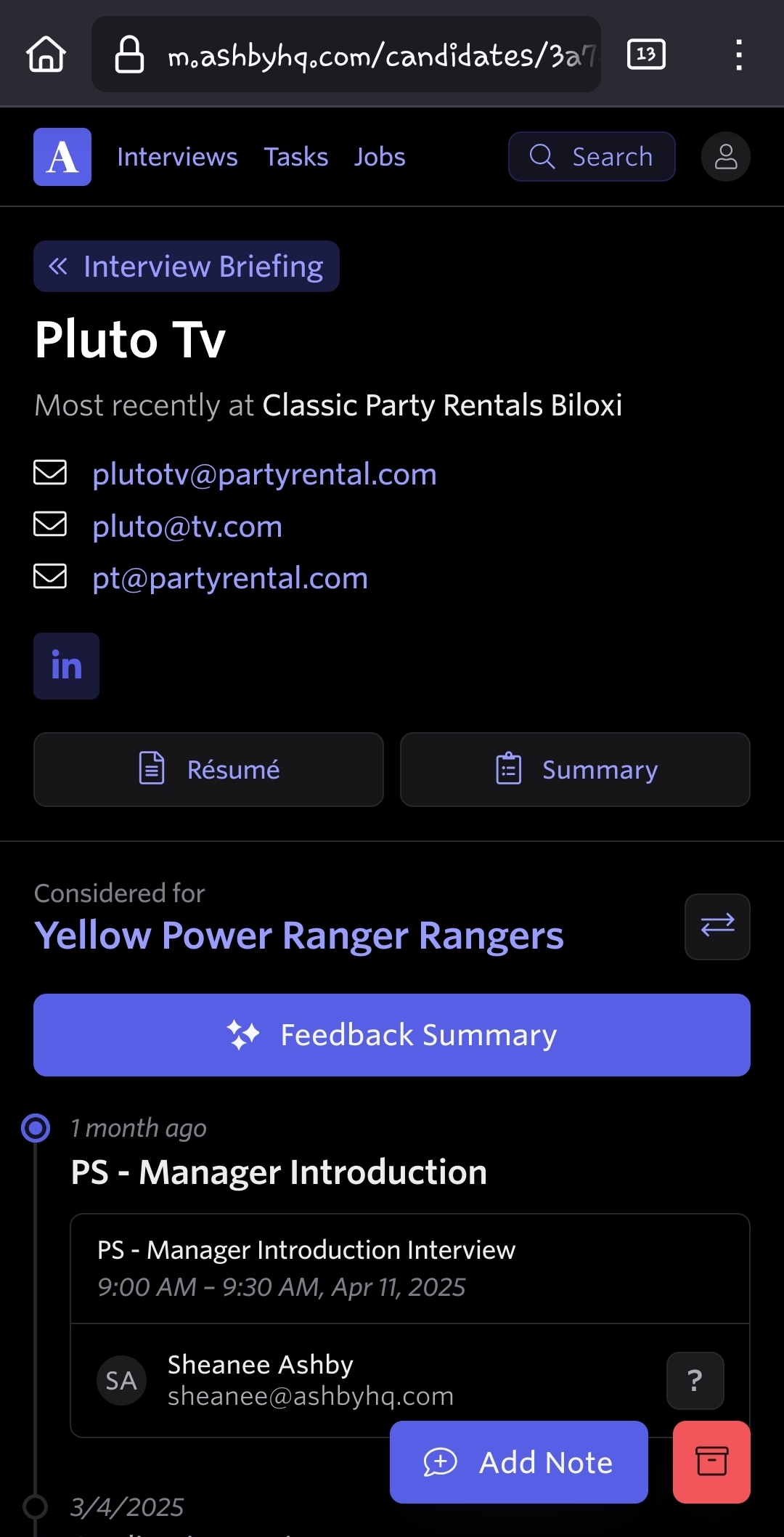Viewport: 784px width, 1537px height.
Task: Tap the Ashby logo button
Action: (x=62, y=157)
